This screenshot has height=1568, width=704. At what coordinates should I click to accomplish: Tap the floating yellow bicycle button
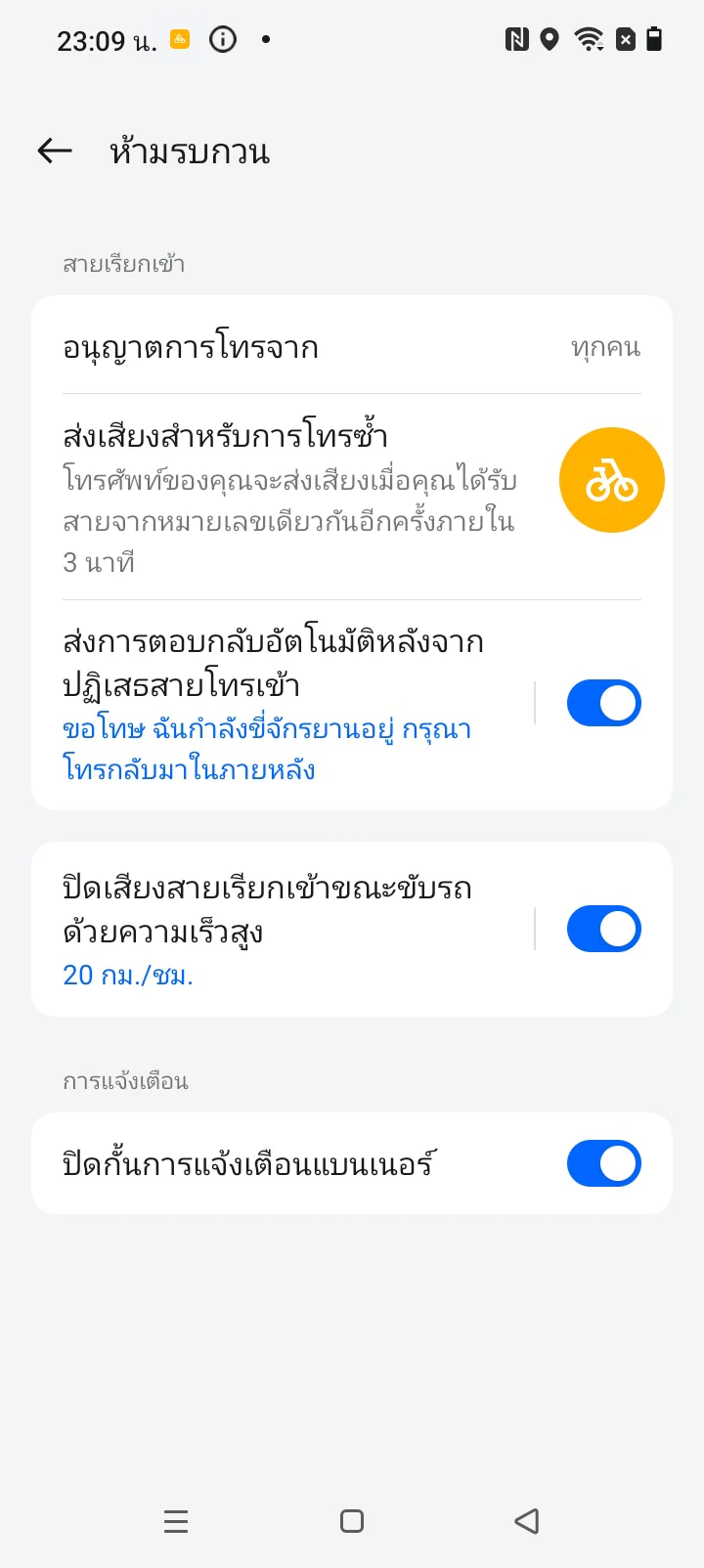click(x=612, y=480)
